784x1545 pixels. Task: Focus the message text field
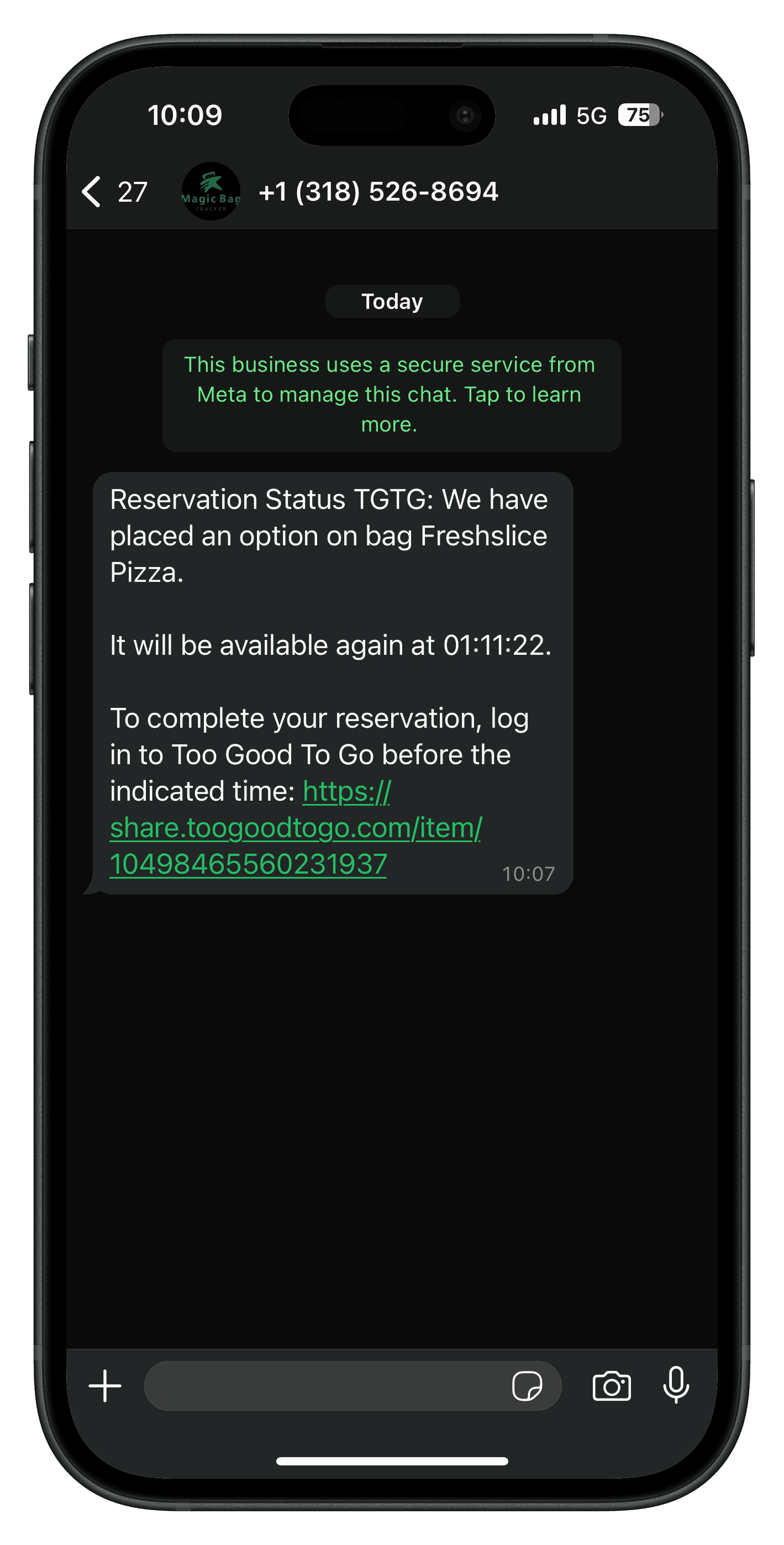324,1386
